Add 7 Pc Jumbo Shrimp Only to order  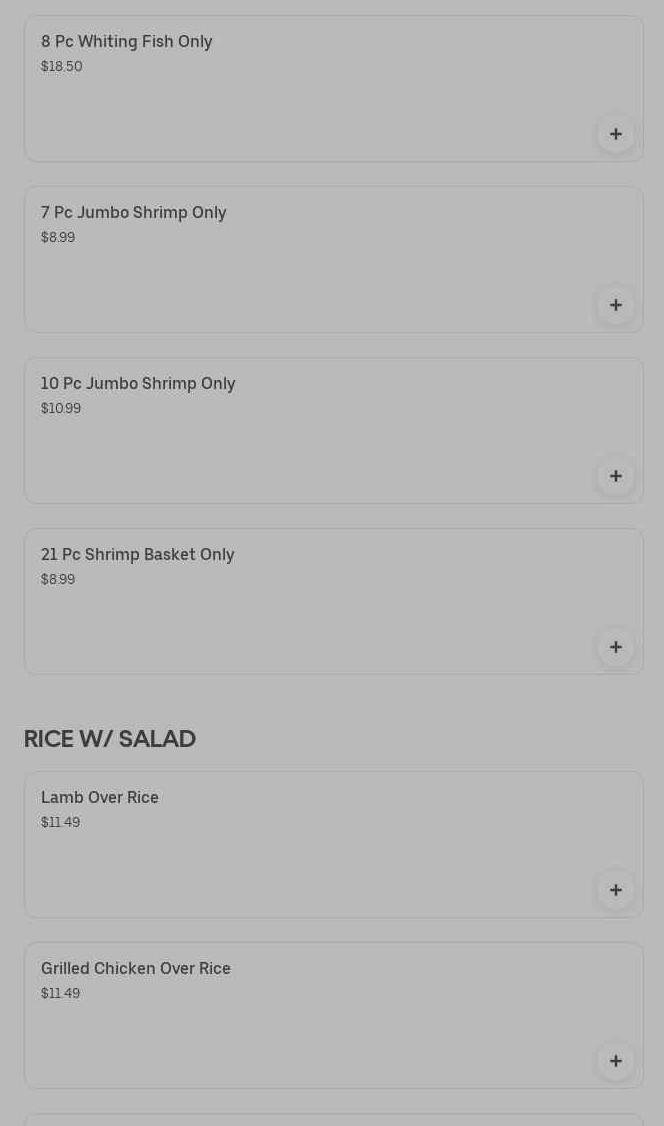pyautogui.click(x=616, y=305)
